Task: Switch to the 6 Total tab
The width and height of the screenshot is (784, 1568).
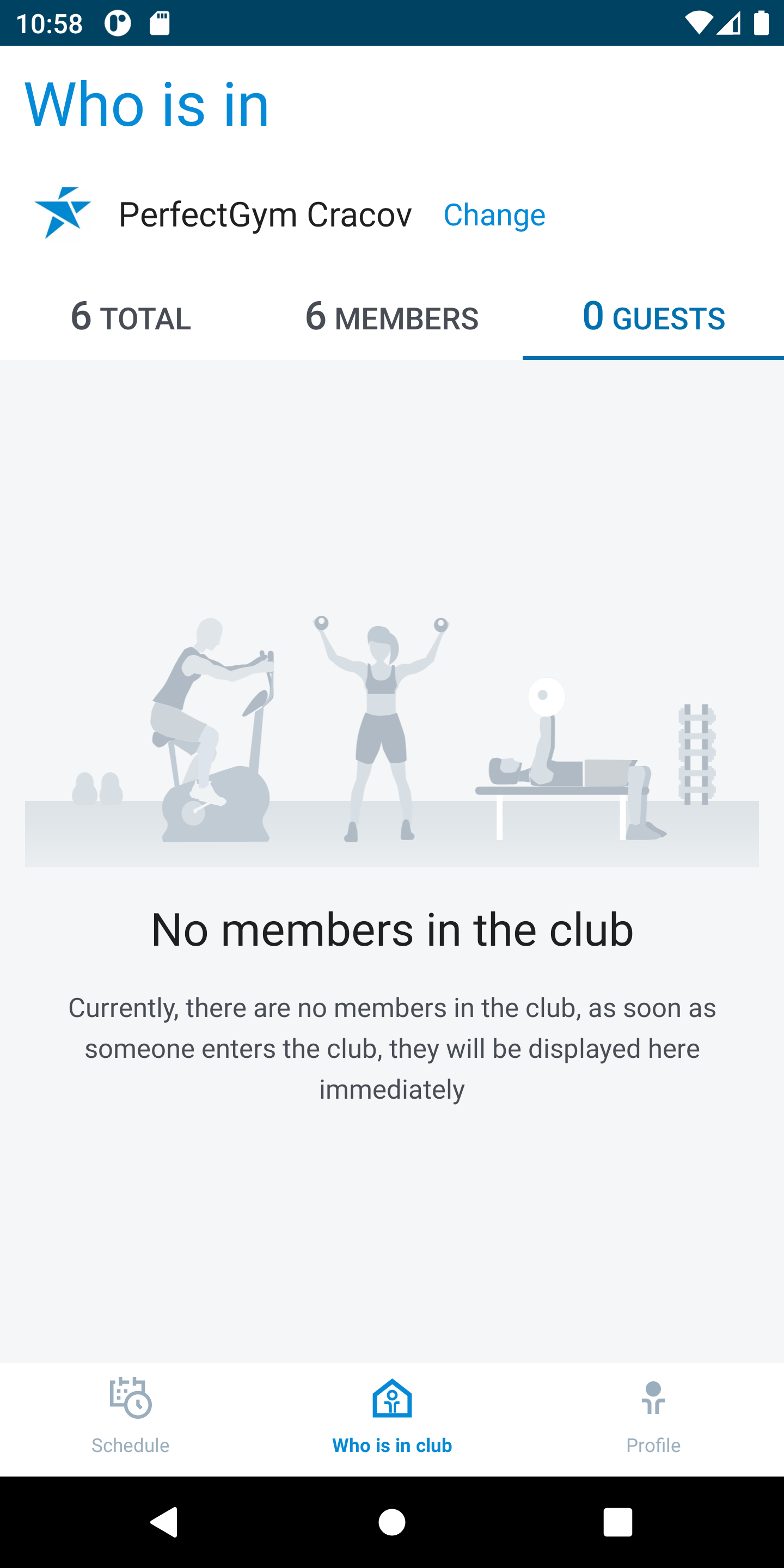Action: pos(130,317)
